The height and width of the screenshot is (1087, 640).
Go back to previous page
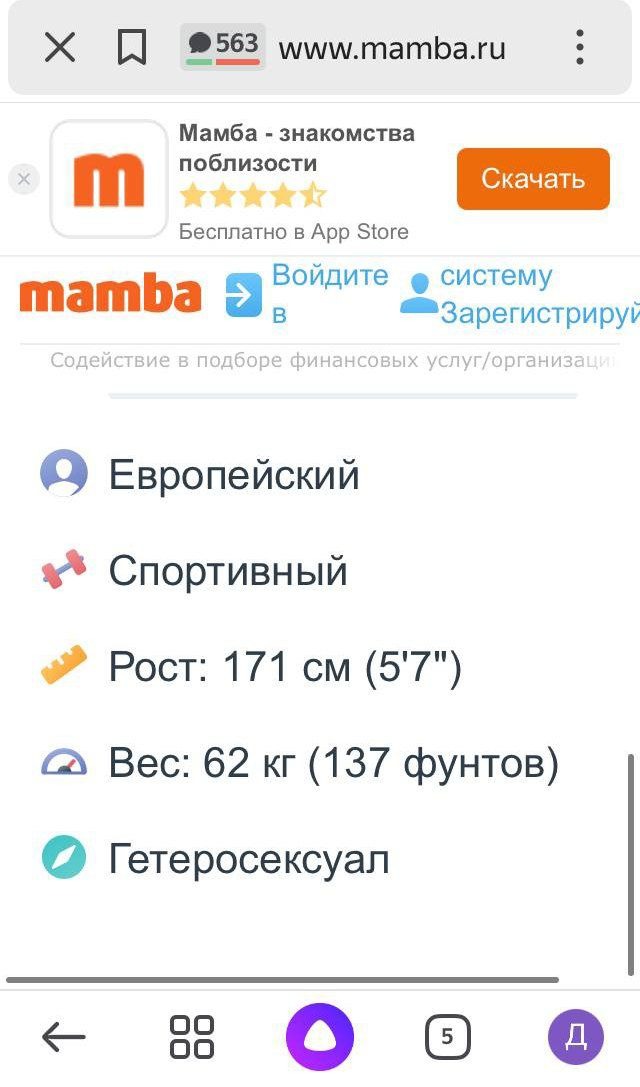64,1038
